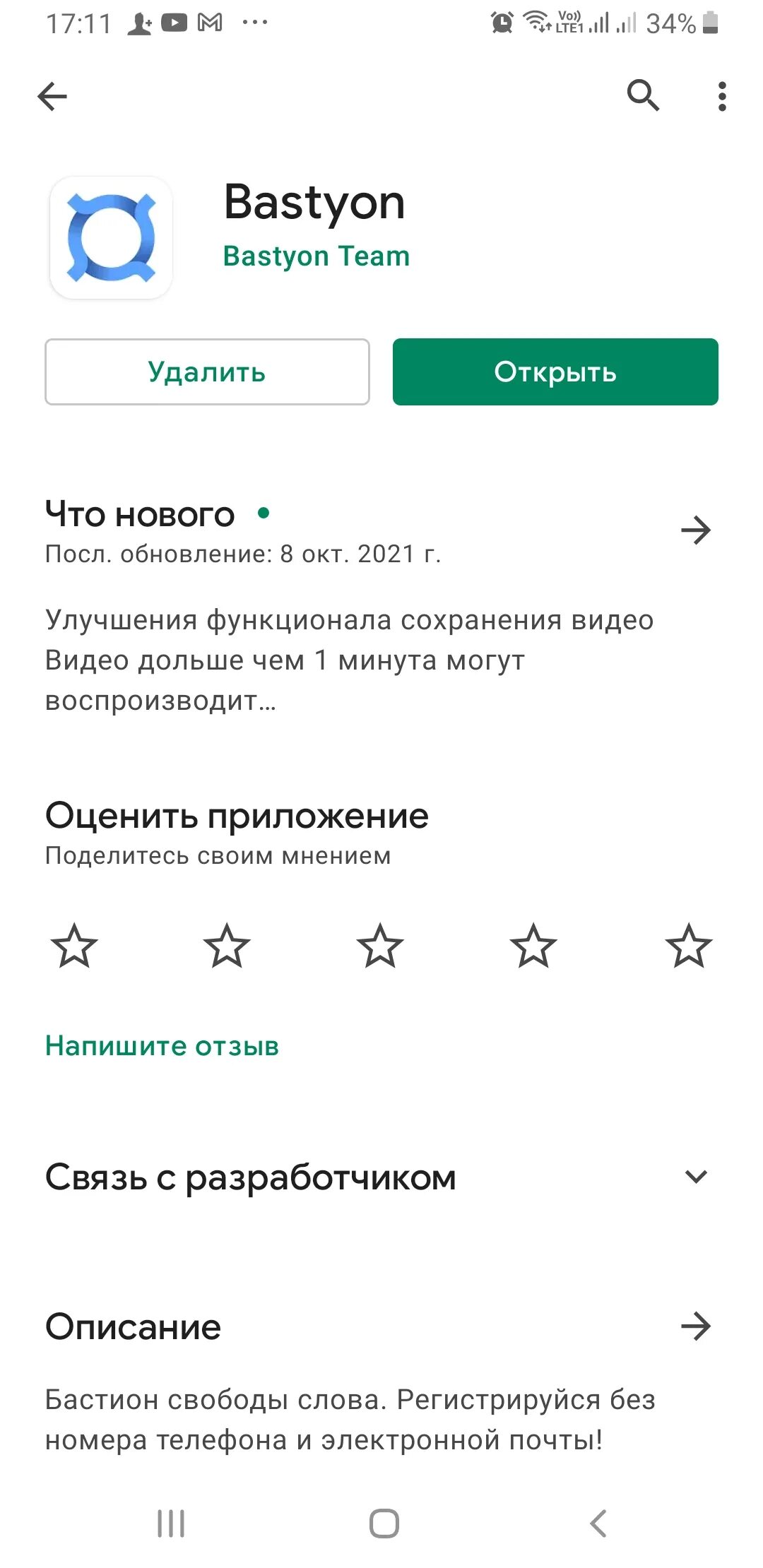Open the search magnifier icon

pos(643,95)
